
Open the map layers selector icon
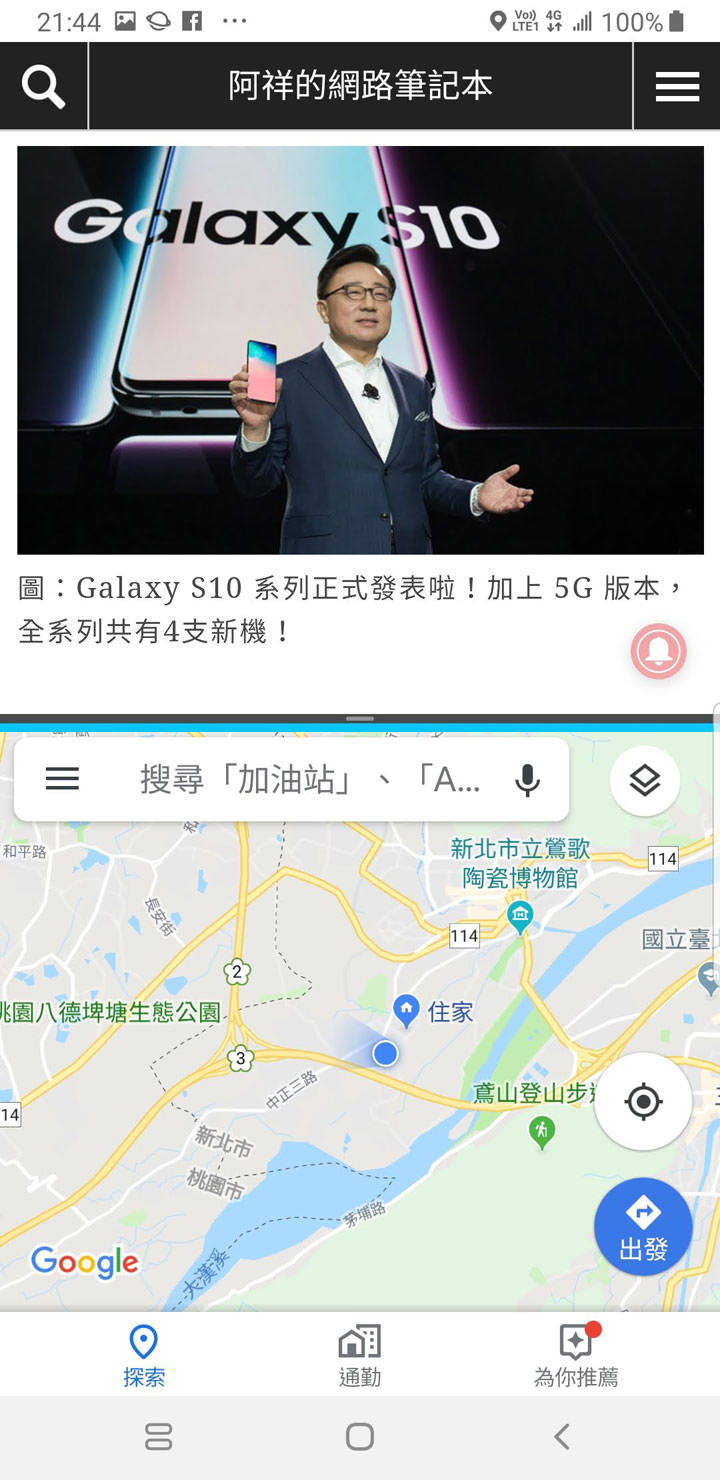[644, 780]
